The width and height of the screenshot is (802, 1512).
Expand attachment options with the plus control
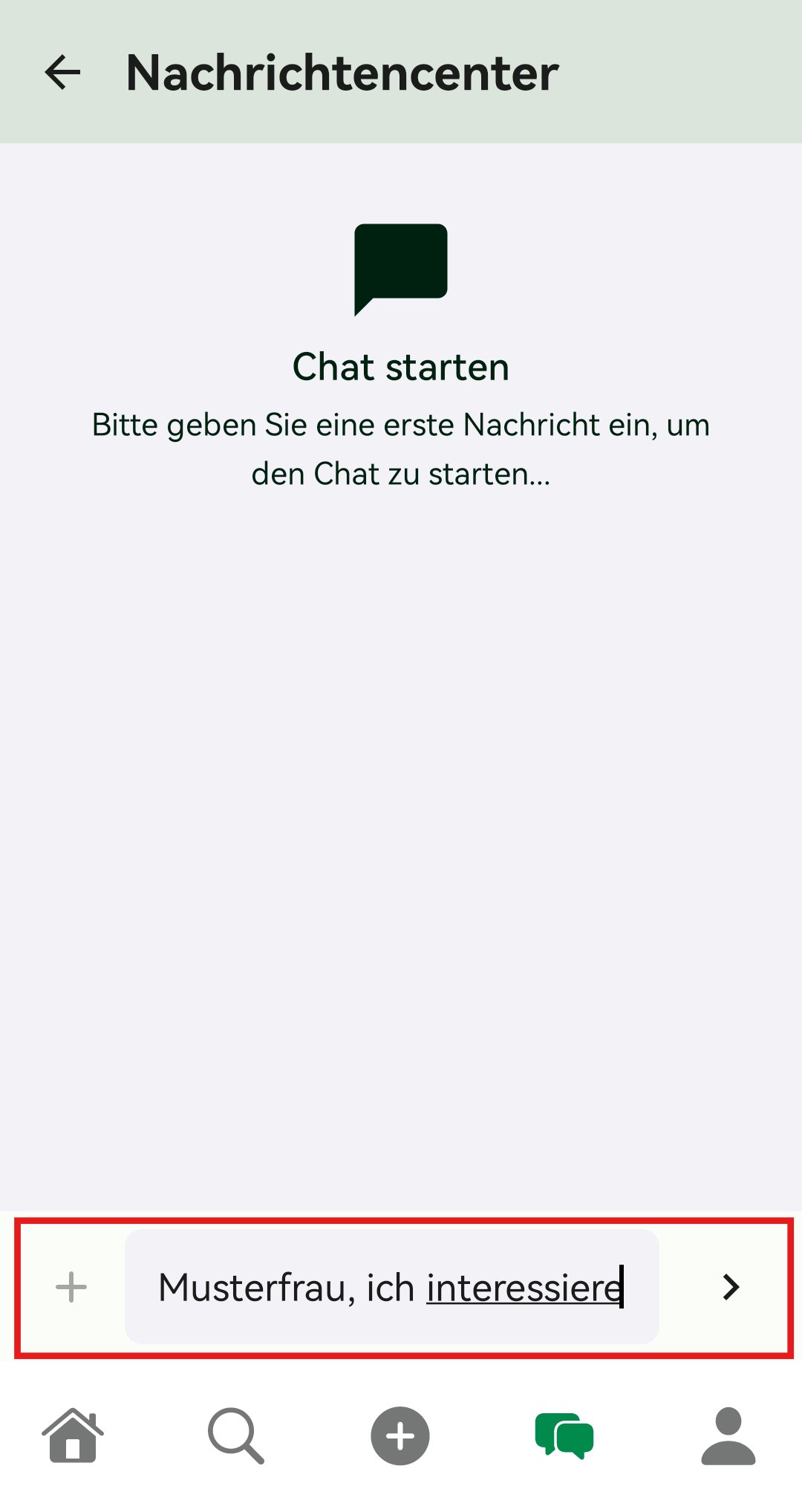click(x=72, y=1288)
